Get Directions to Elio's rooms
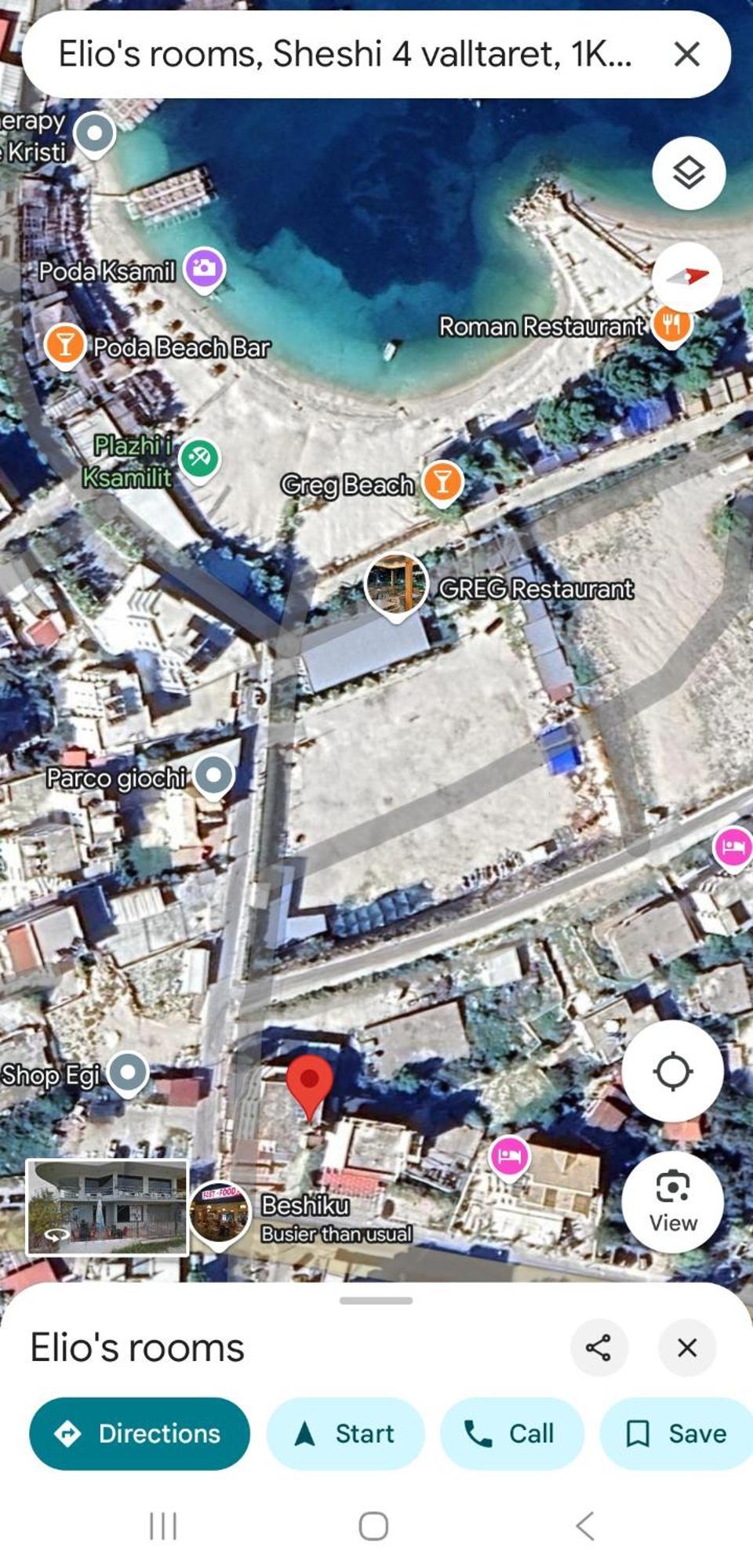 click(140, 1433)
